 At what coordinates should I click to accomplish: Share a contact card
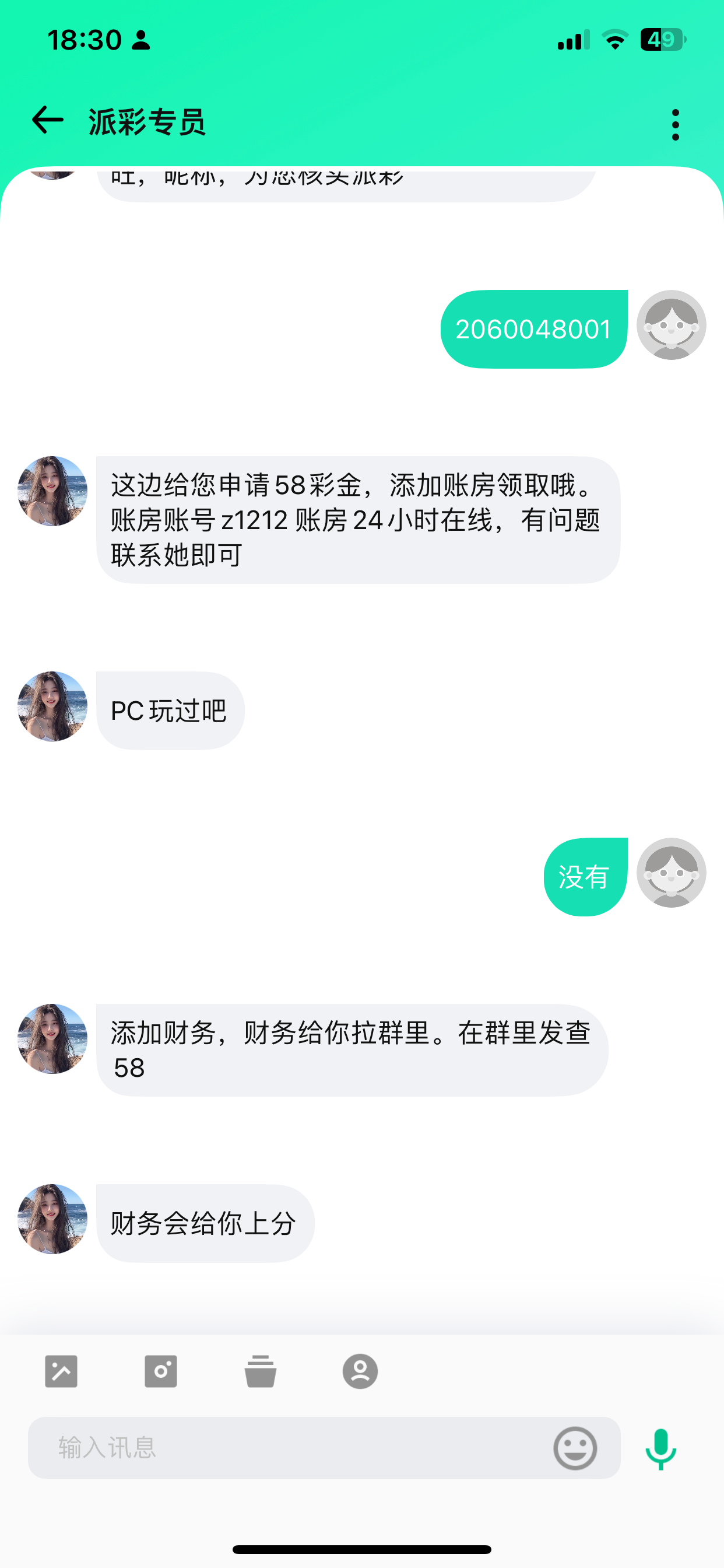(x=360, y=1371)
